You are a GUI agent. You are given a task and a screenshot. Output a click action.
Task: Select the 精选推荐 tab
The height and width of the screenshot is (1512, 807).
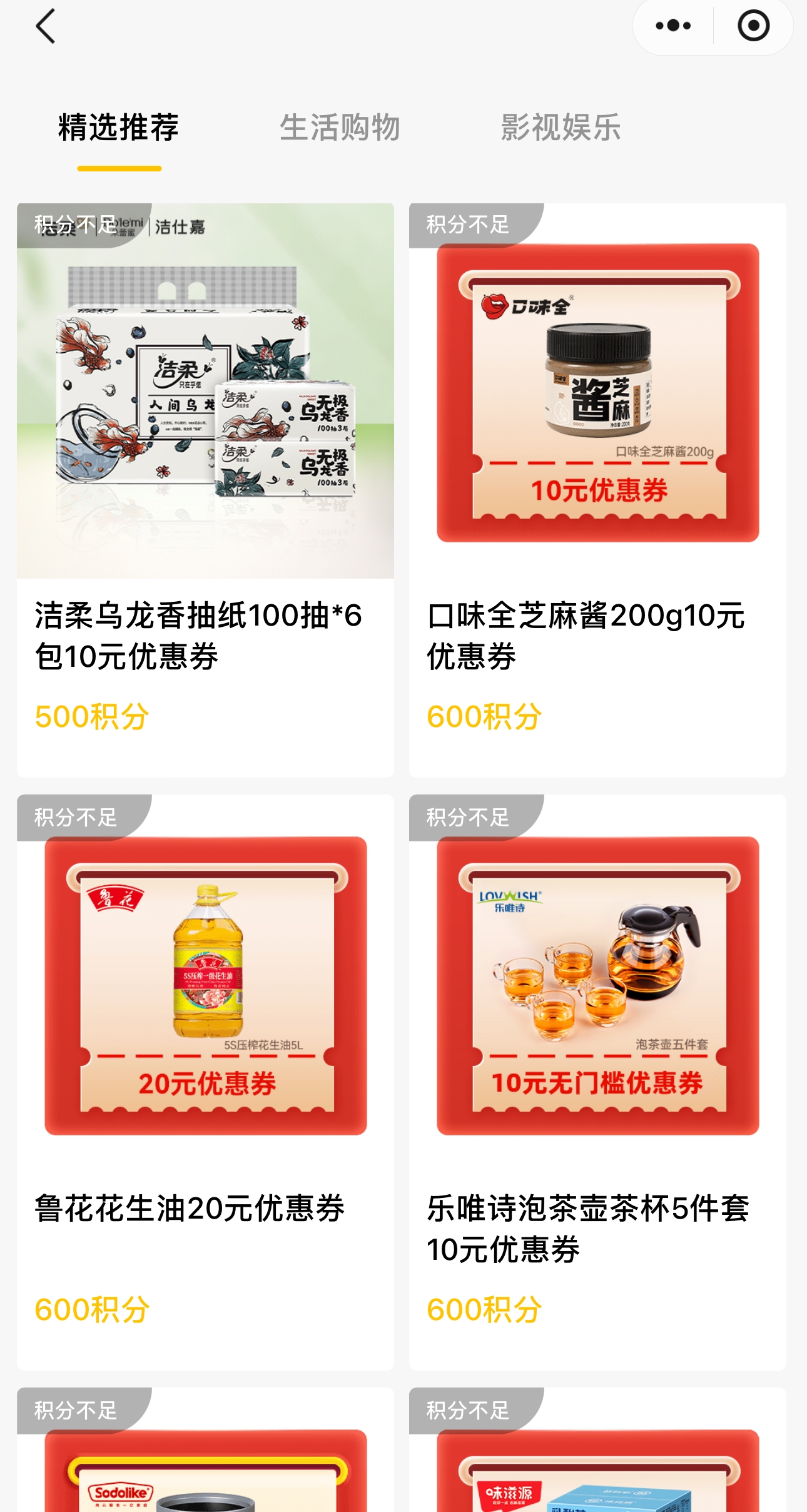(119, 128)
